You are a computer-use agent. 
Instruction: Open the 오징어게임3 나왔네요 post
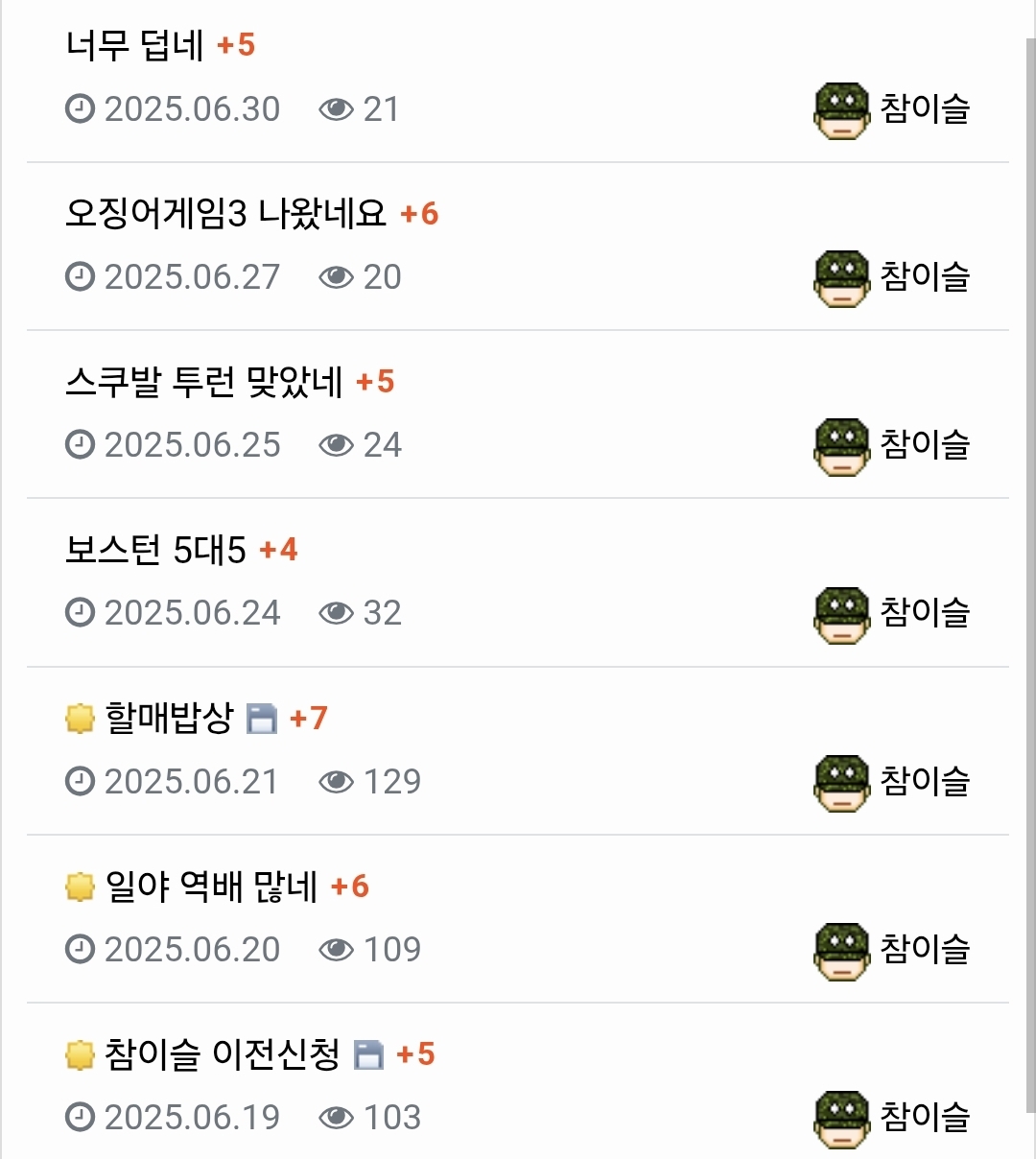pos(225,213)
